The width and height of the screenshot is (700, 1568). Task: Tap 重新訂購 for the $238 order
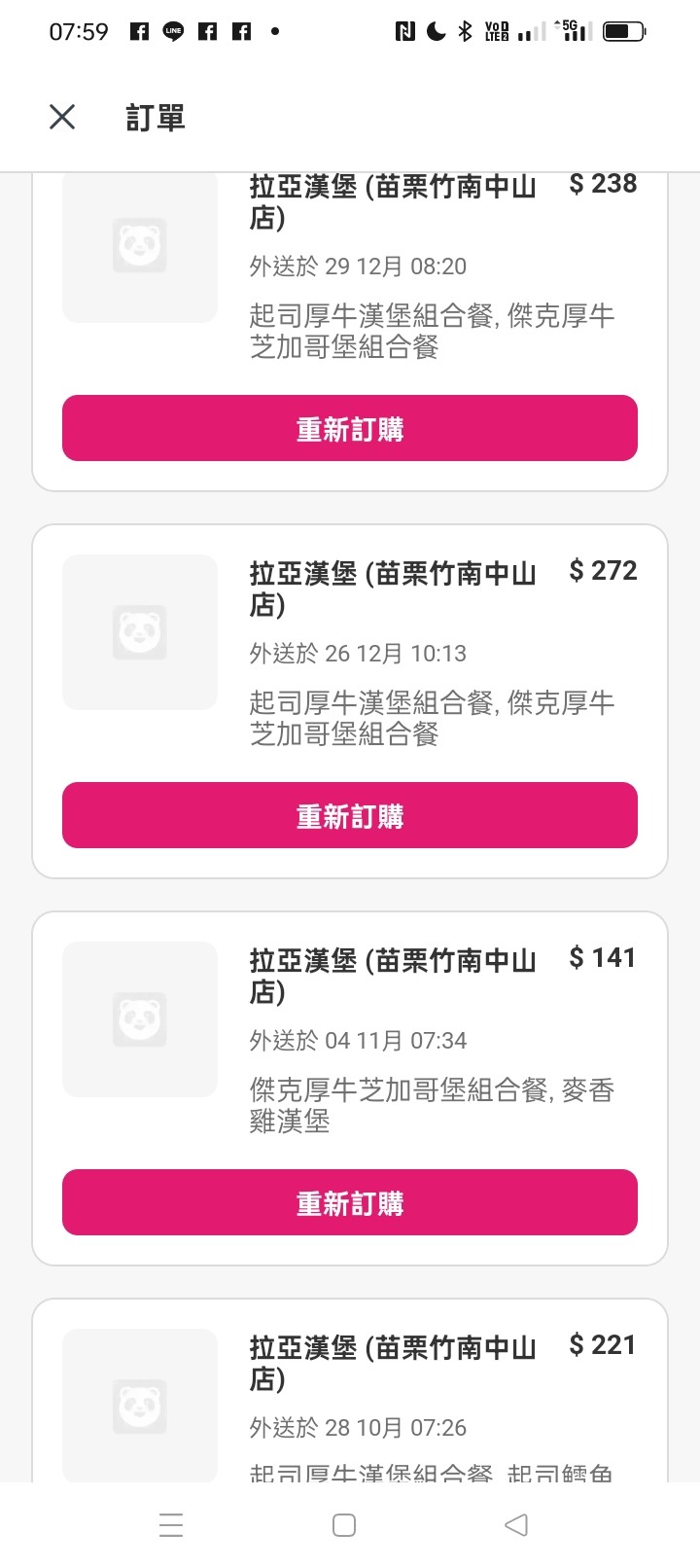point(350,428)
